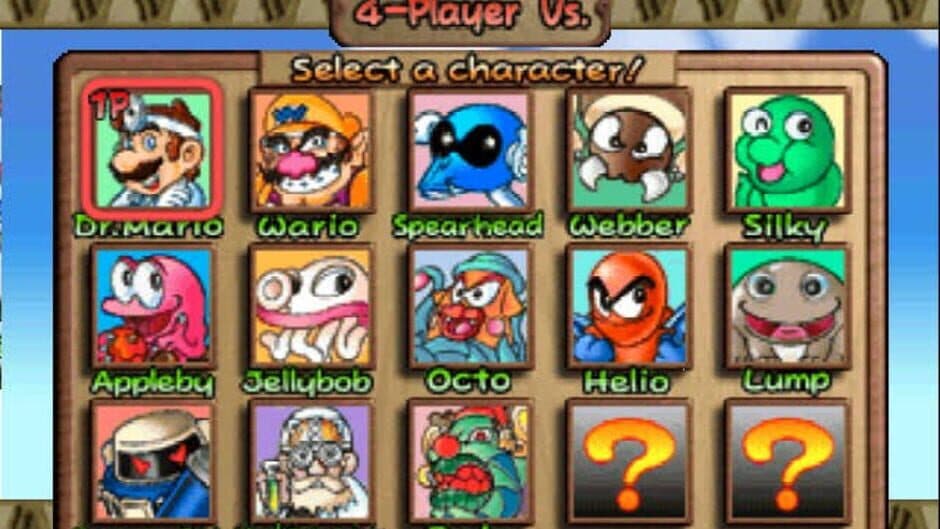Choose the green Silky character
The width and height of the screenshot is (940, 529).
786,150
